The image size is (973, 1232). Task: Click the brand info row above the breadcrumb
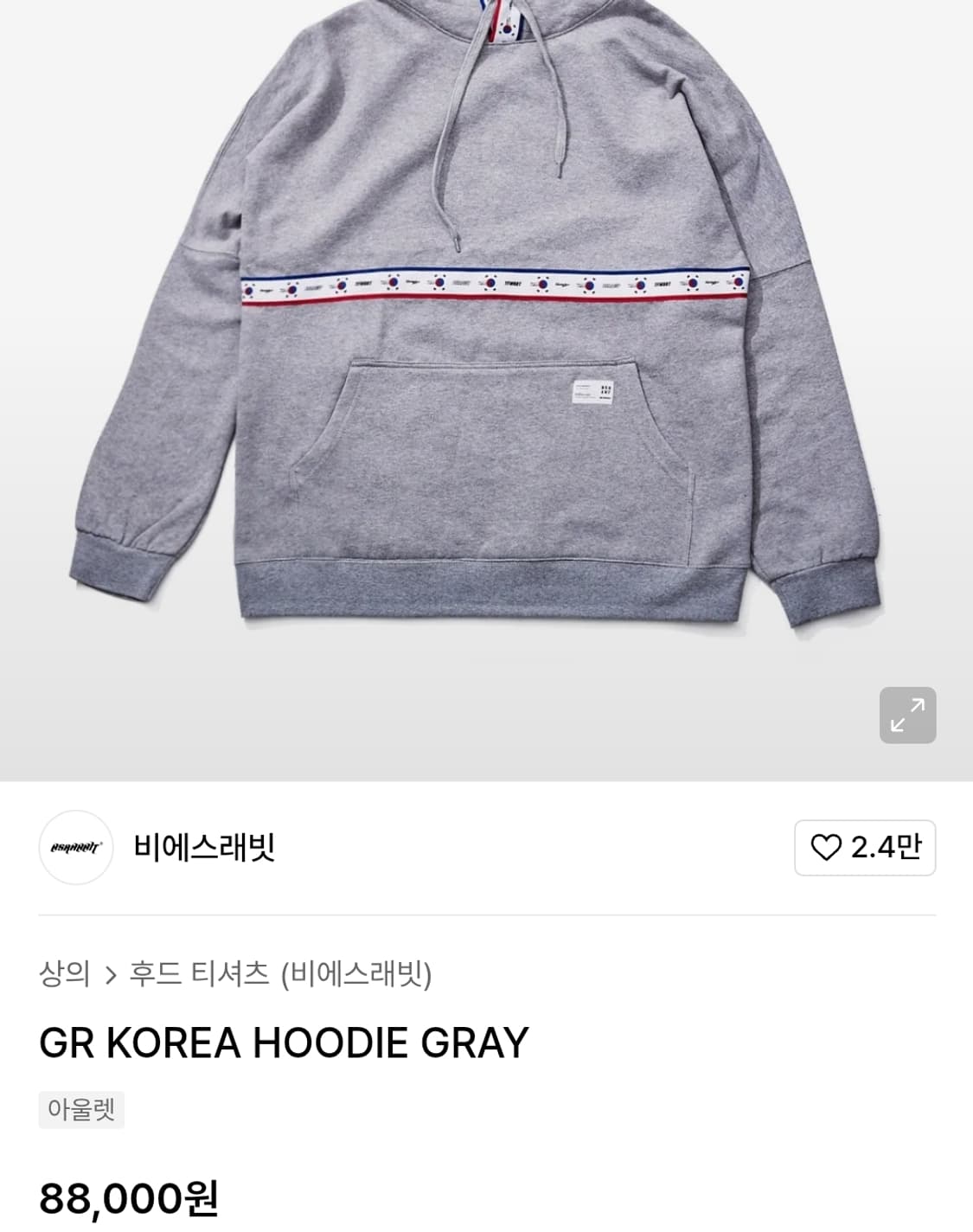(x=484, y=848)
